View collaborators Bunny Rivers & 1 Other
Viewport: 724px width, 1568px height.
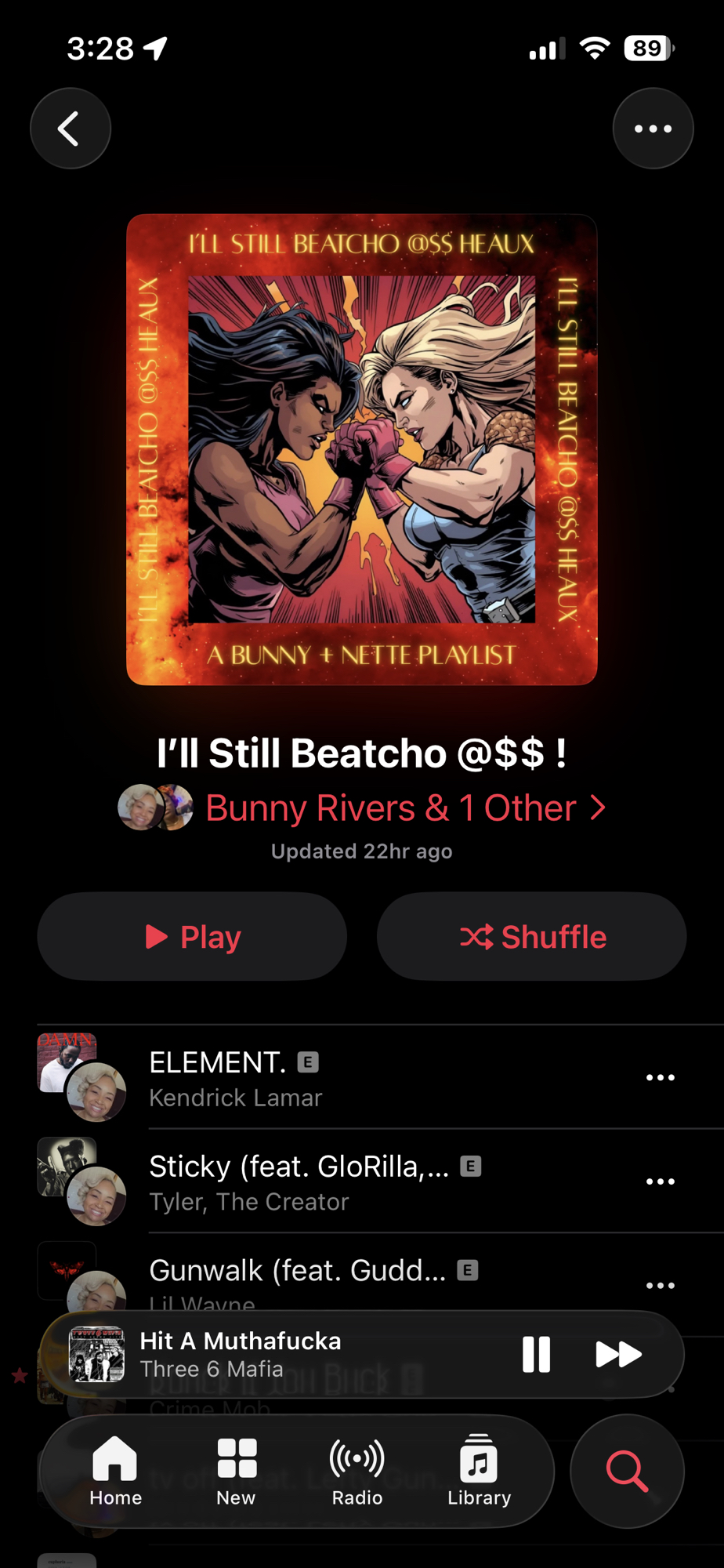pyautogui.click(x=392, y=808)
